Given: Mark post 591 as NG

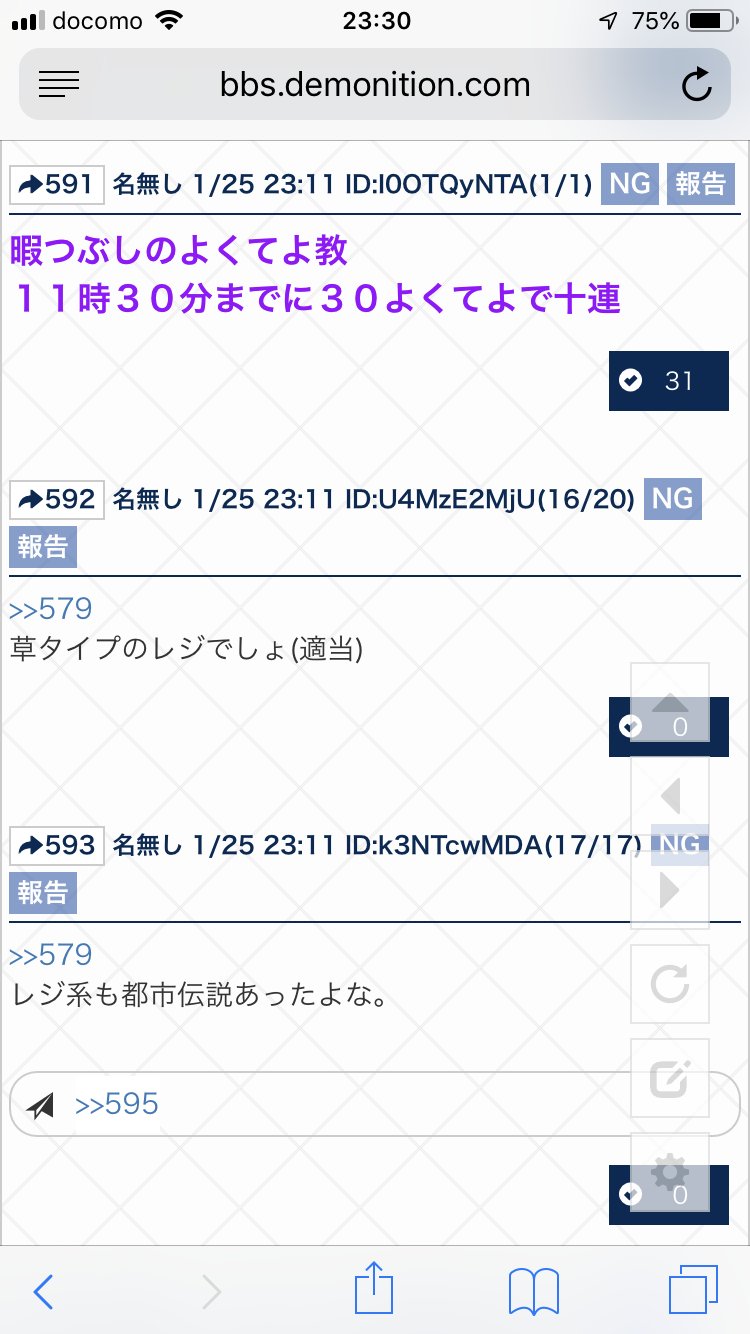Looking at the screenshot, I should [x=629, y=184].
